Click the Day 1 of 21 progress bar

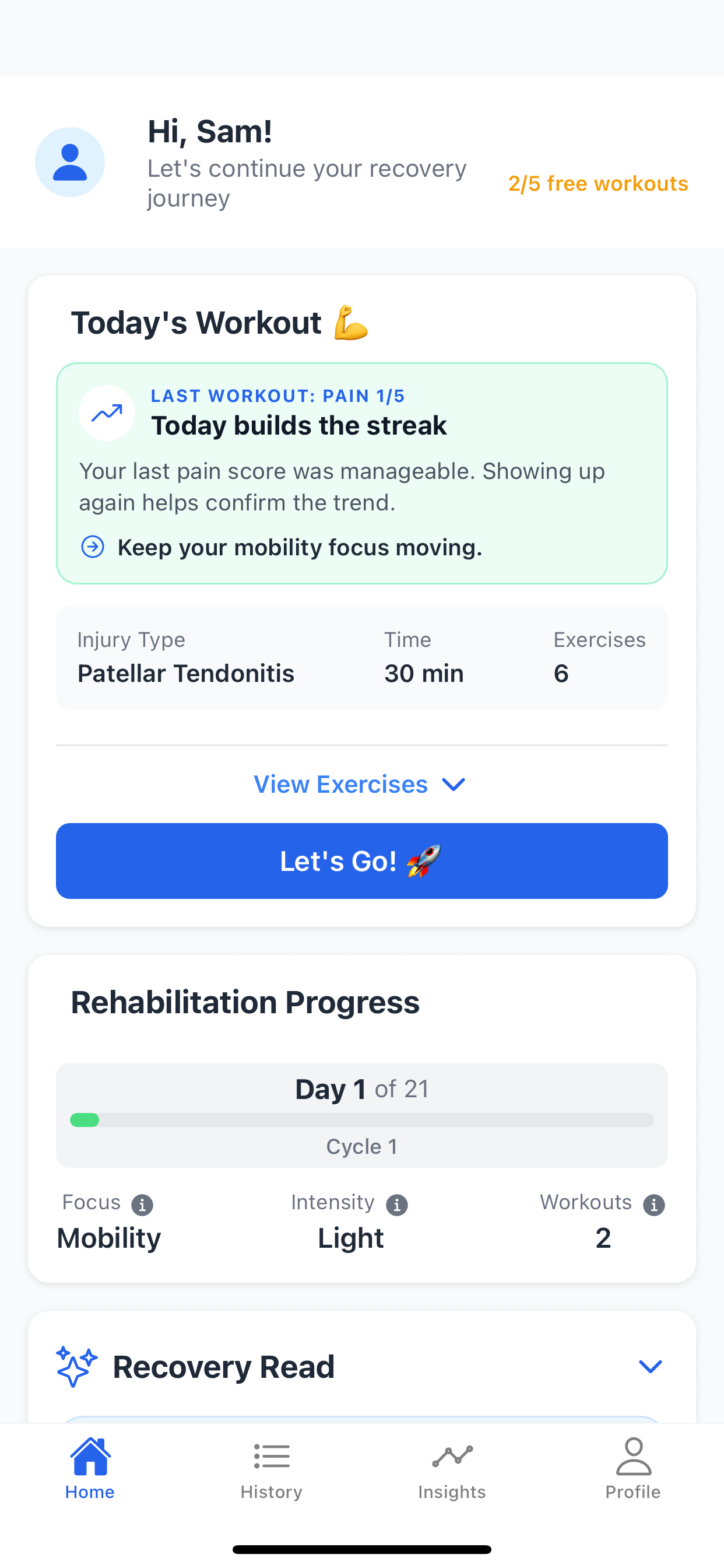click(x=361, y=1118)
